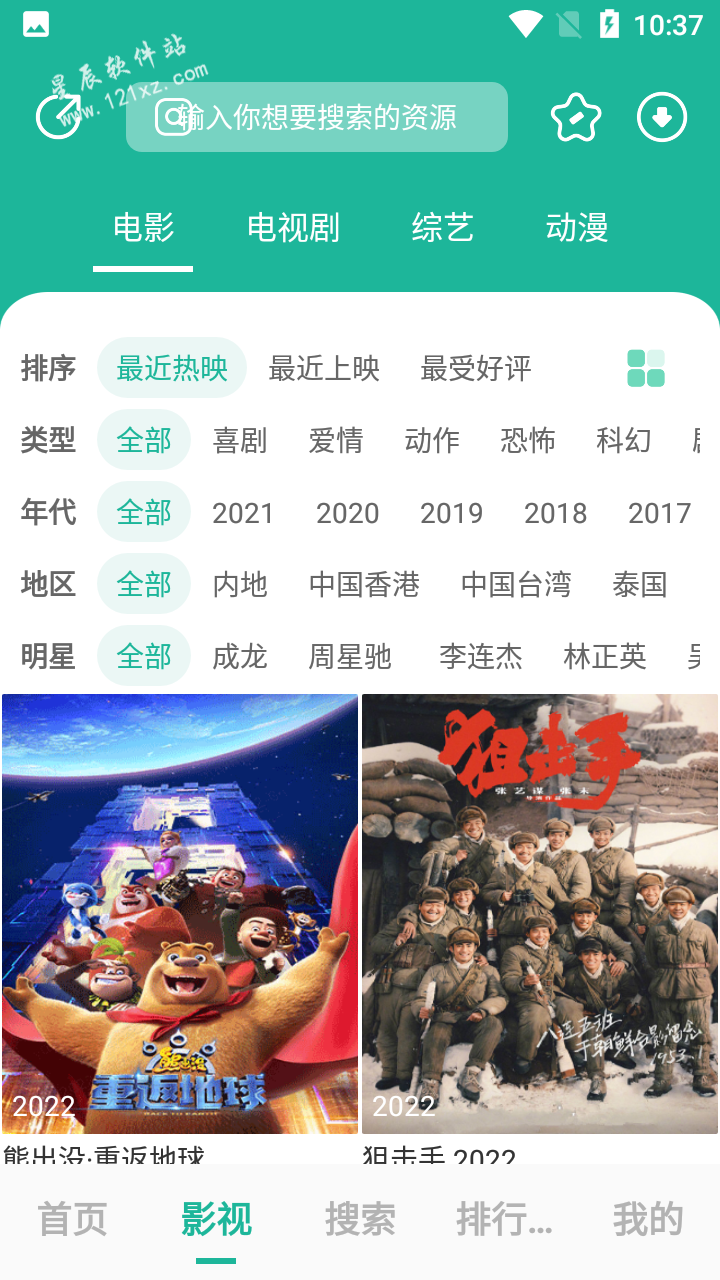The height and width of the screenshot is (1280, 720).
Task: Open the downloads icon
Action: [x=662, y=117]
